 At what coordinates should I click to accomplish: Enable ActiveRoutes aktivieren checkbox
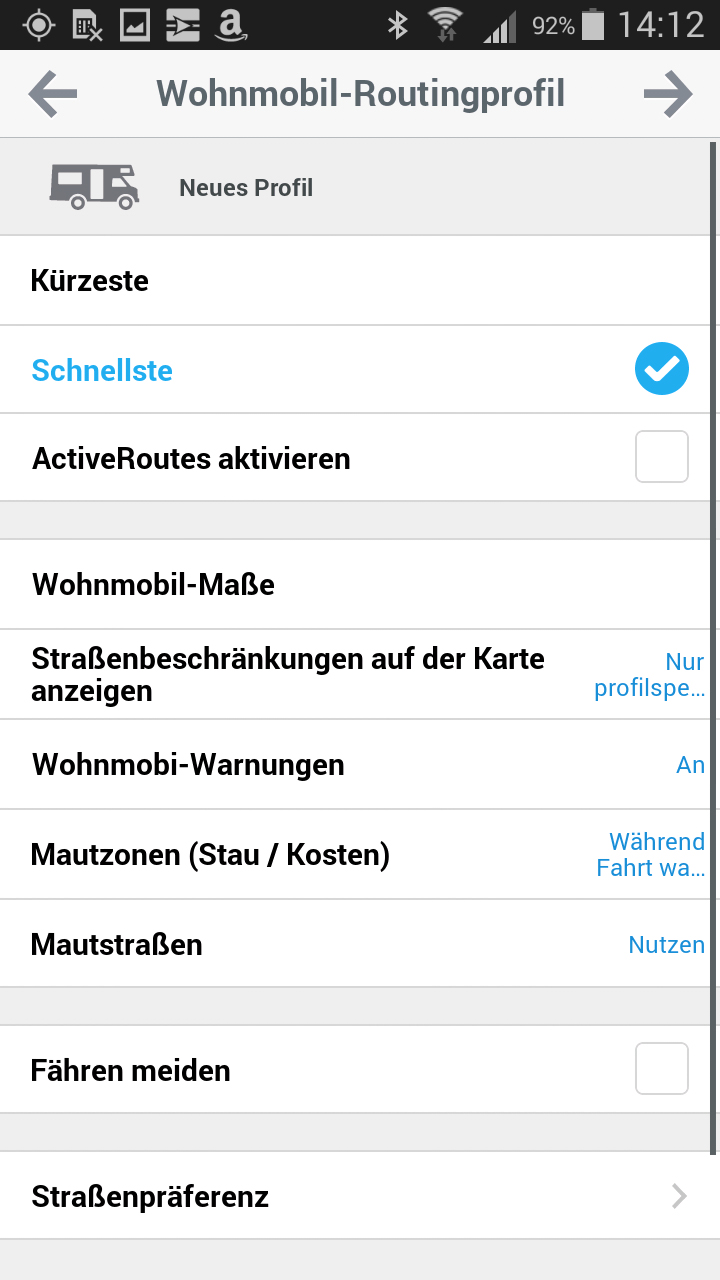tap(661, 458)
